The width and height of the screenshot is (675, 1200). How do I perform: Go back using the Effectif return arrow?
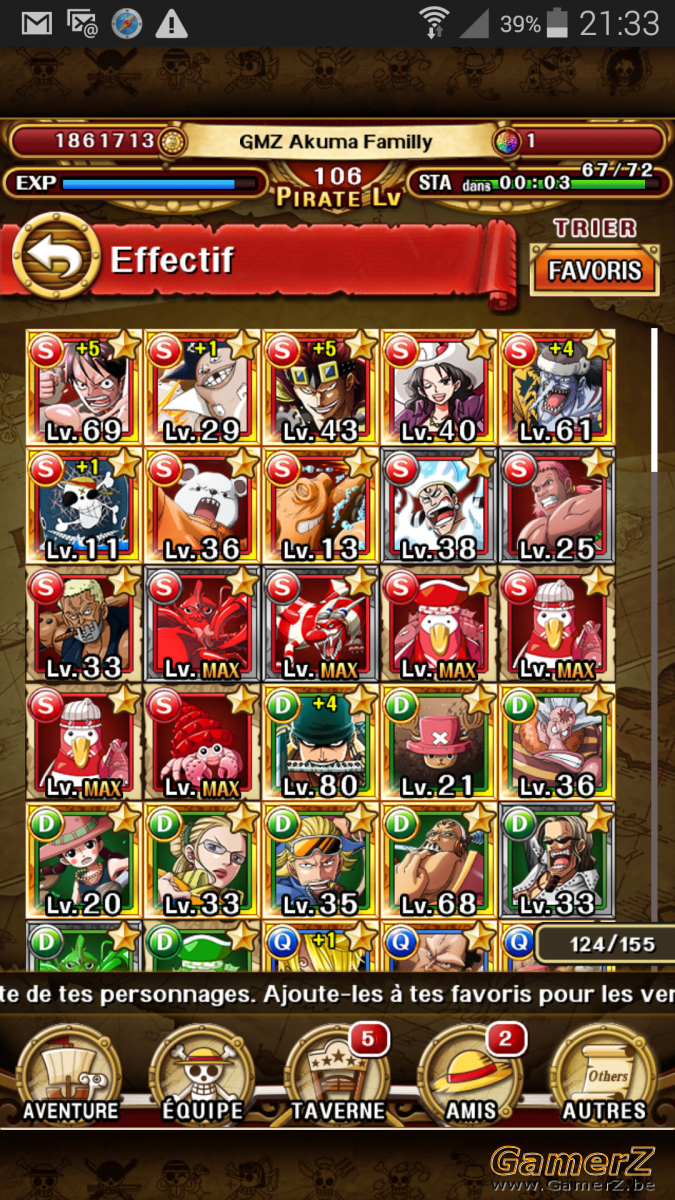(56, 261)
